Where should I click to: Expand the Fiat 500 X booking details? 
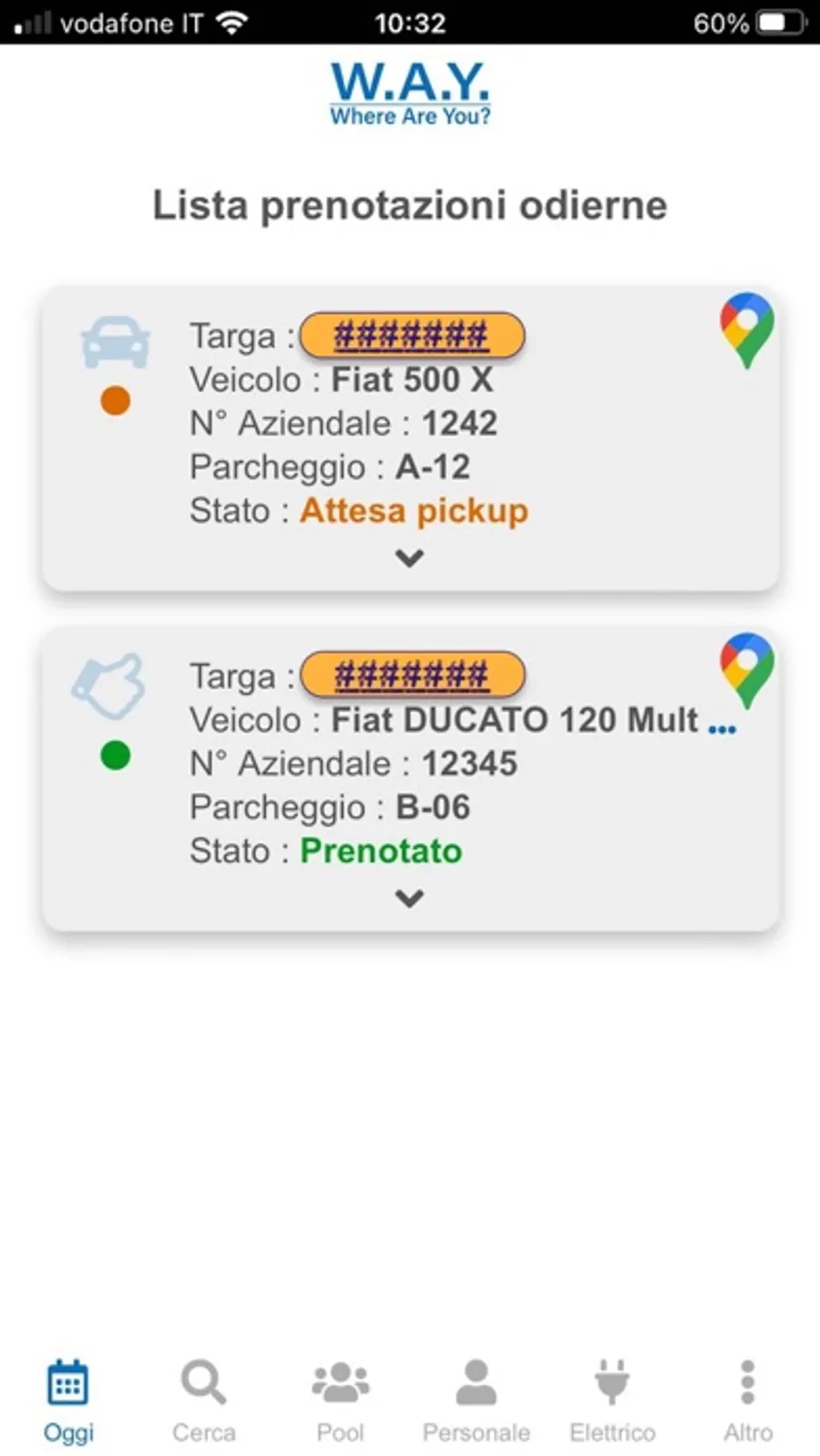pyautogui.click(x=410, y=558)
